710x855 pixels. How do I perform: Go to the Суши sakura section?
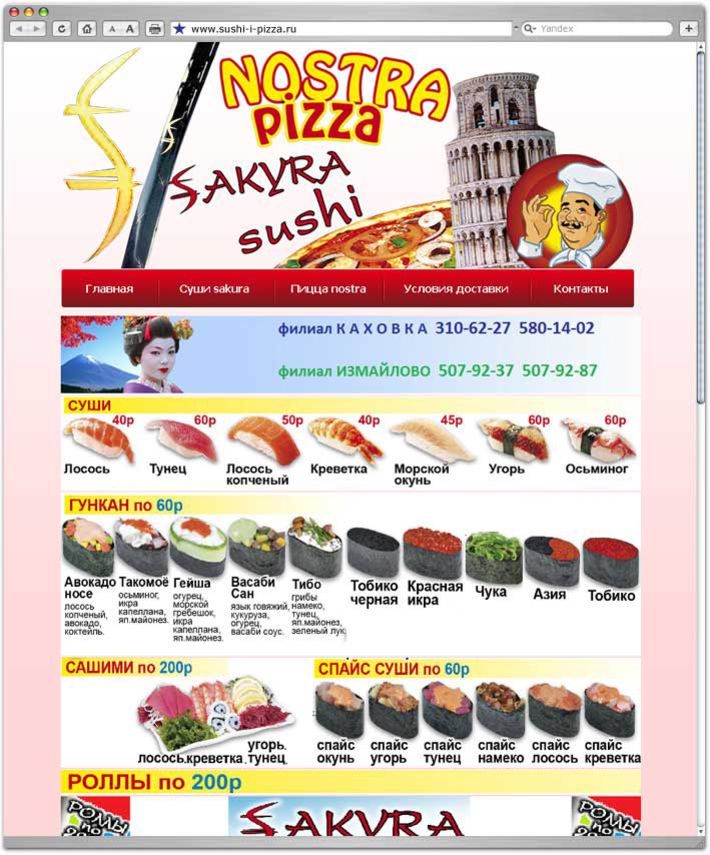pos(214,289)
